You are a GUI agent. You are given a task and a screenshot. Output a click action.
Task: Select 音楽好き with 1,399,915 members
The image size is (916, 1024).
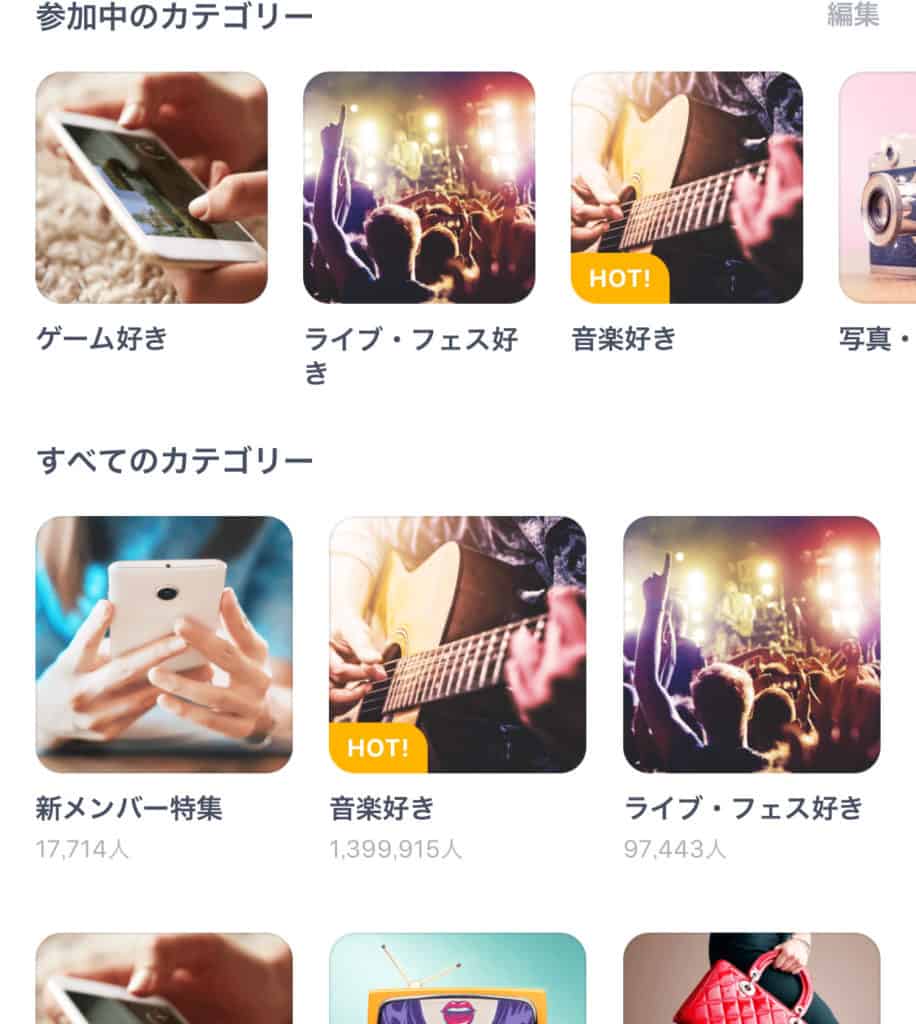coord(457,644)
